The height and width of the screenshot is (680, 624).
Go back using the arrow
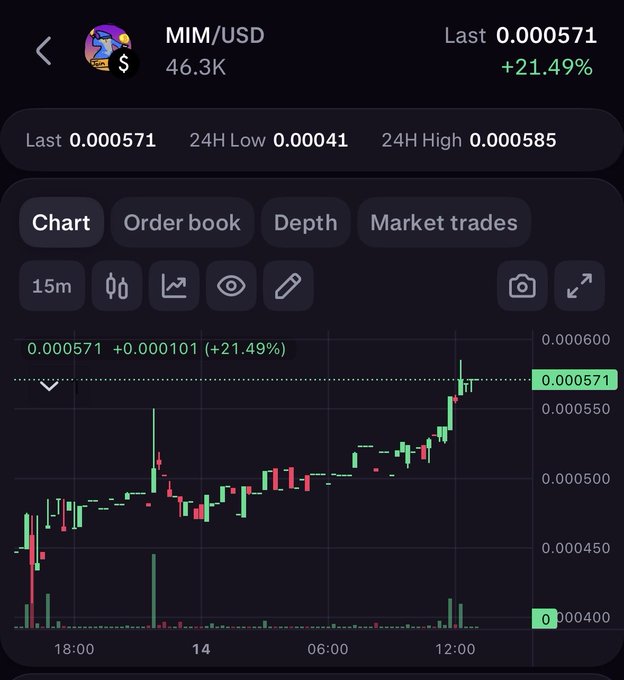pos(43,51)
